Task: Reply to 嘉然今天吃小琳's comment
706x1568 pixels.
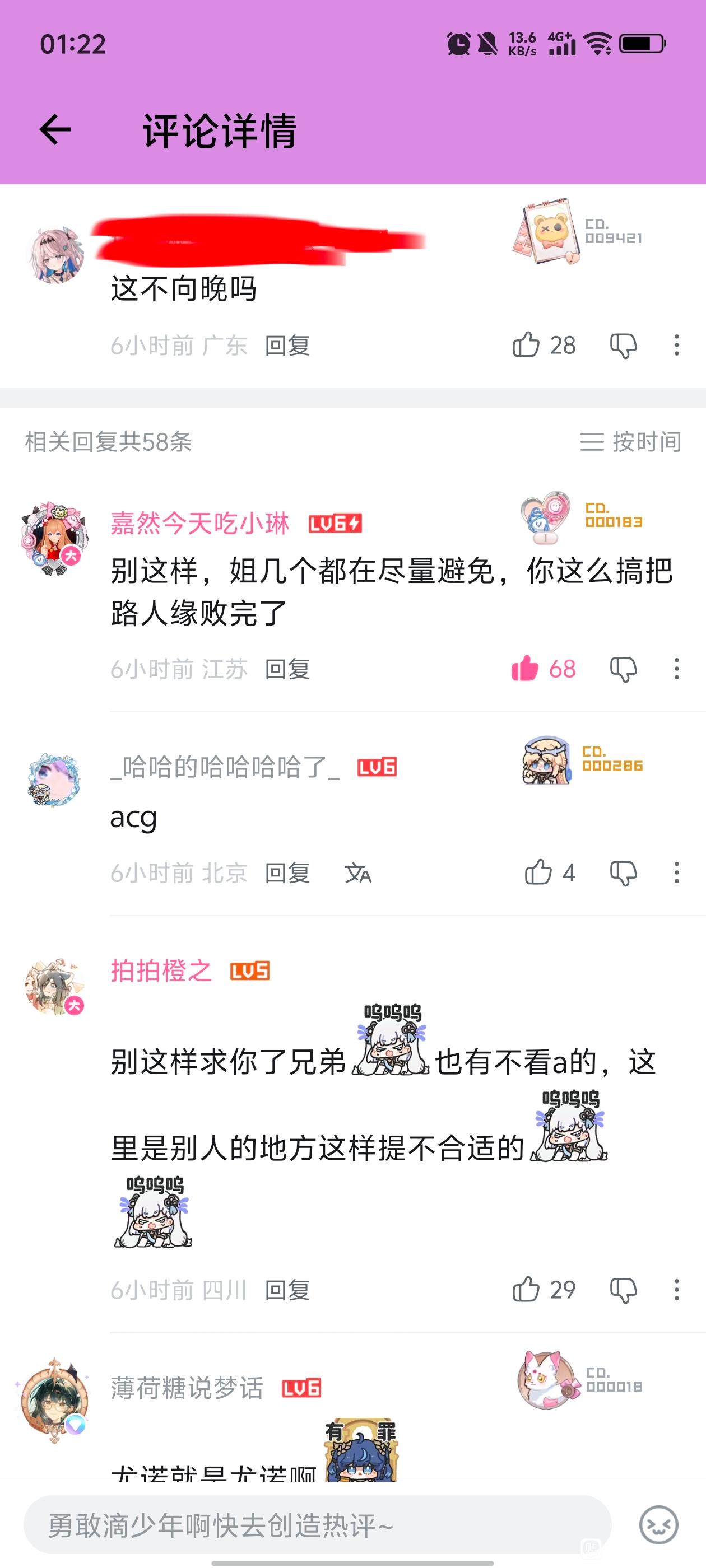Action: pyautogui.click(x=287, y=669)
